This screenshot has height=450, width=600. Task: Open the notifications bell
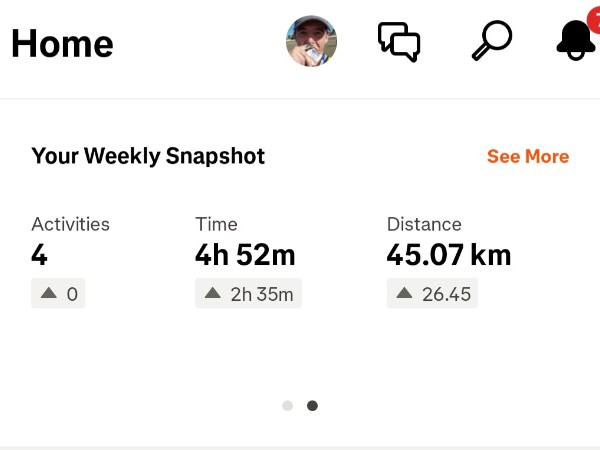(576, 40)
